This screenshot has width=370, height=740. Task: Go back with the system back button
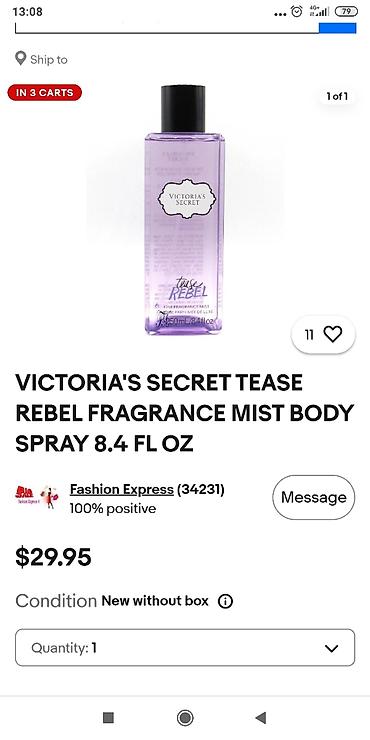261,718
